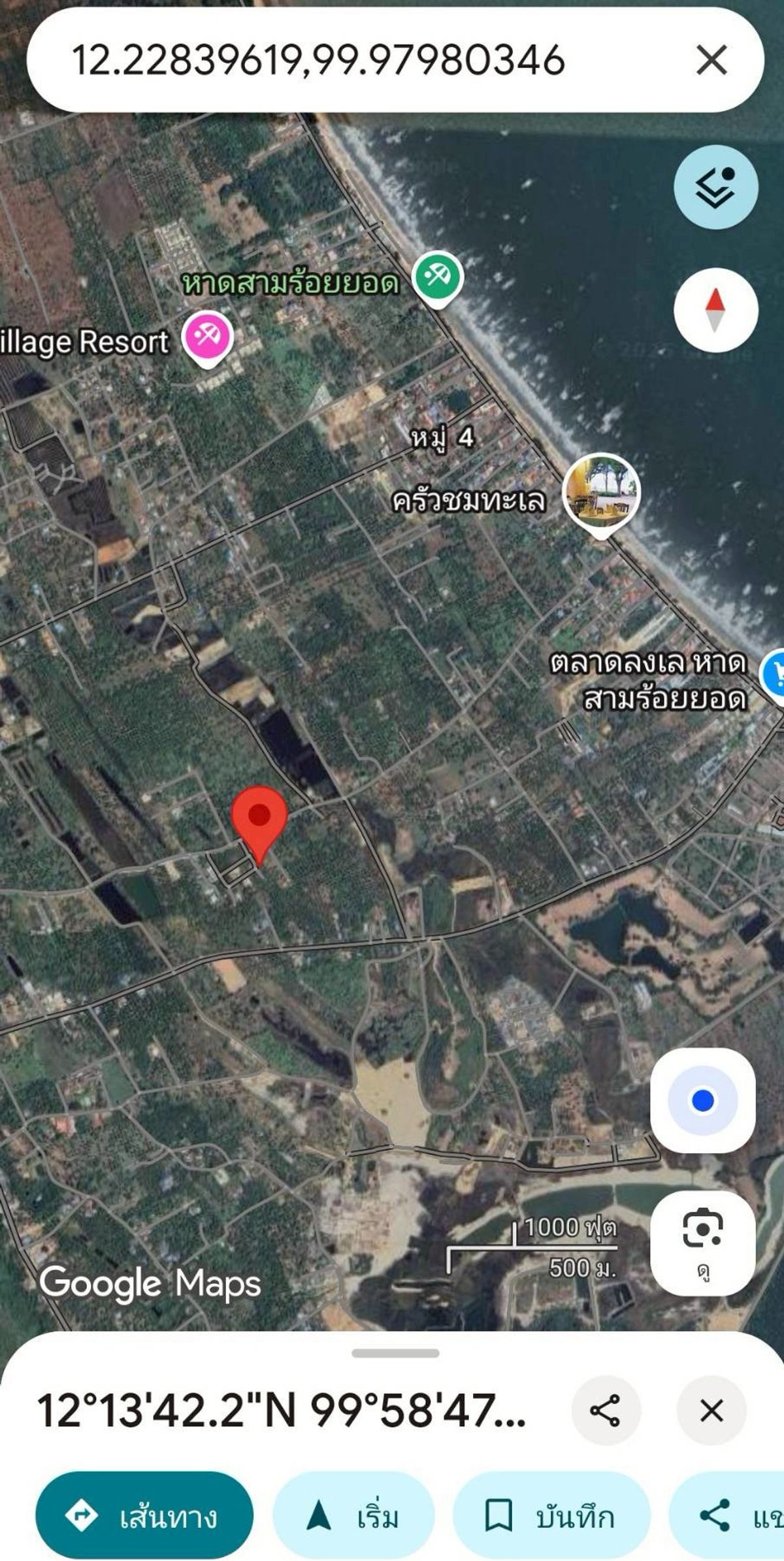Save the place with บันทึก button
Viewport: 784px width, 1561px height.
551,1515
